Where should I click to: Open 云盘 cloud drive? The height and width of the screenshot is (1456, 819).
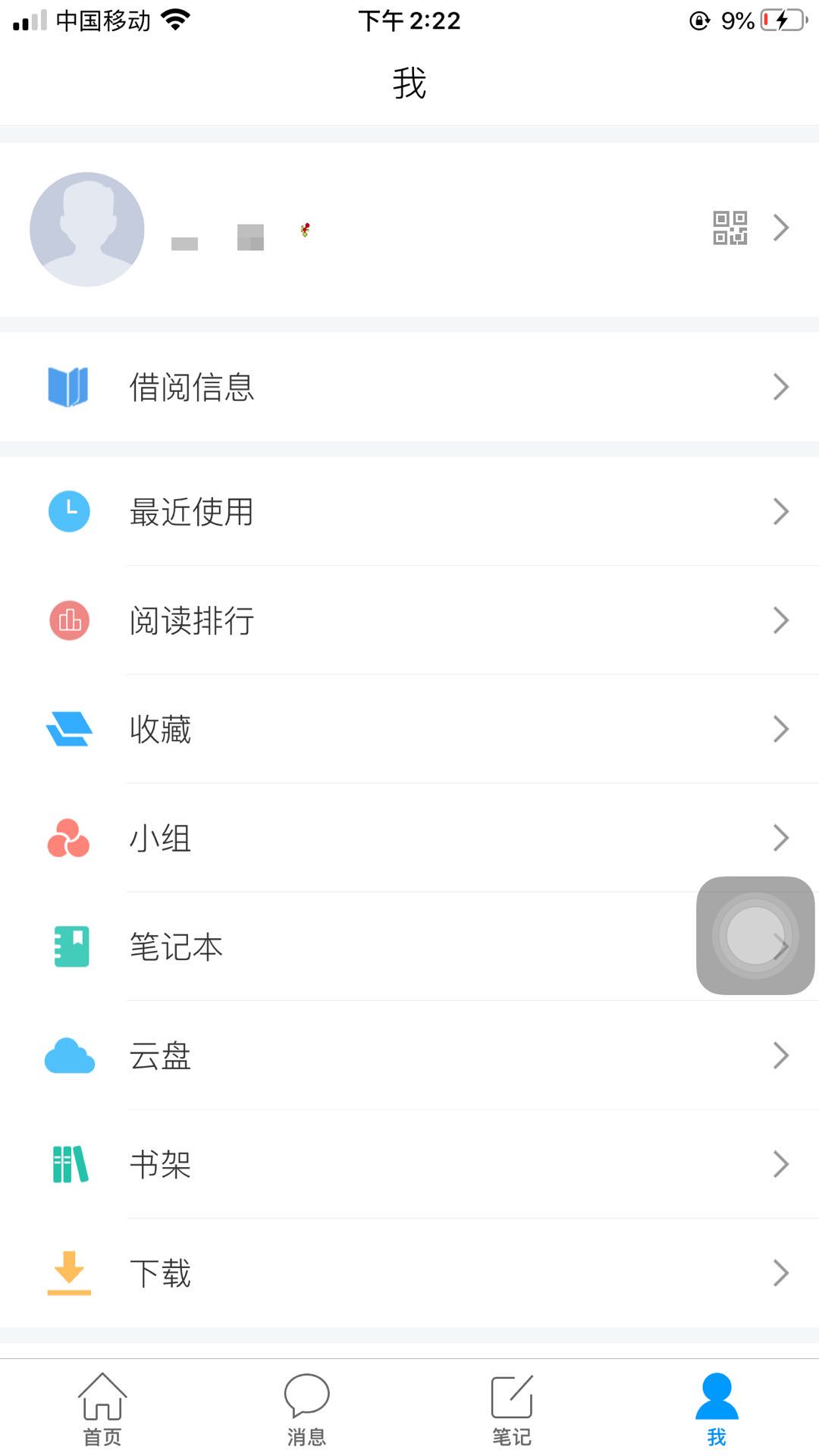[x=409, y=1056]
